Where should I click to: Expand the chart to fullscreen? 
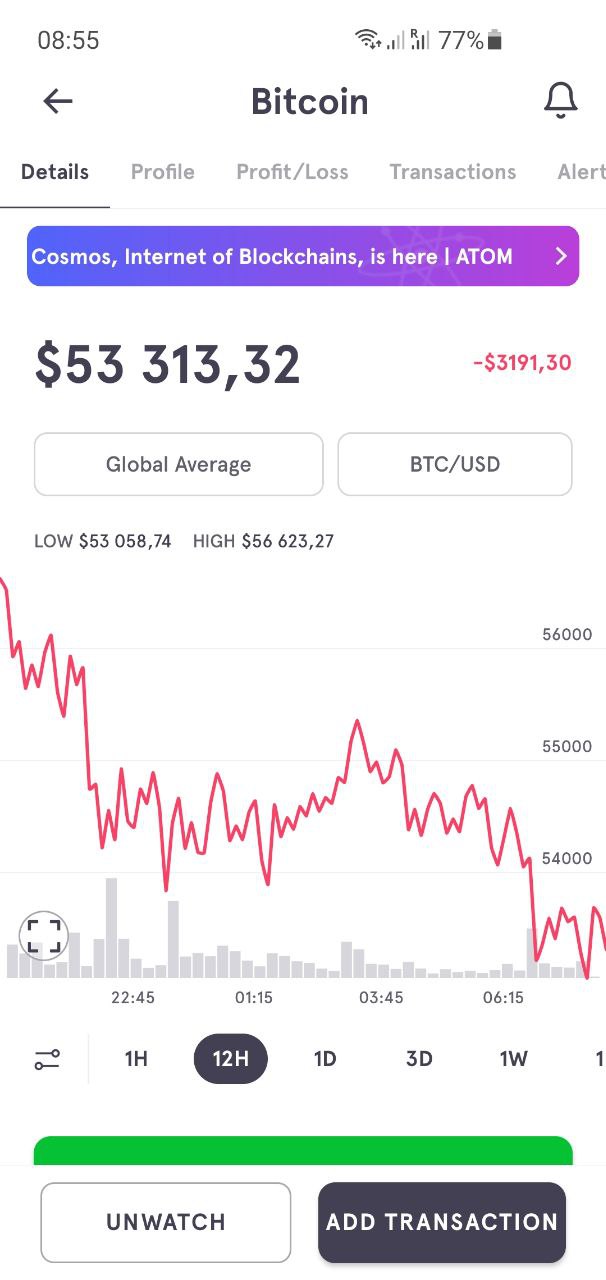pyautogui.click(x=44, y=936)
